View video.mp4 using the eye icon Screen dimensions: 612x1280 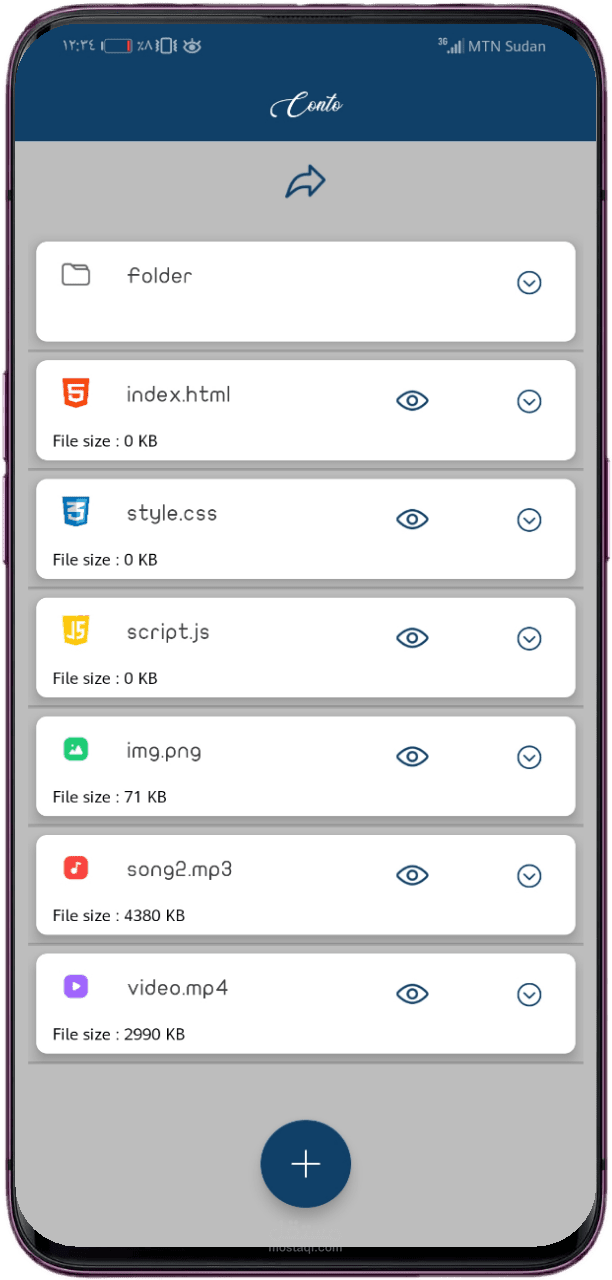[412, 994]
